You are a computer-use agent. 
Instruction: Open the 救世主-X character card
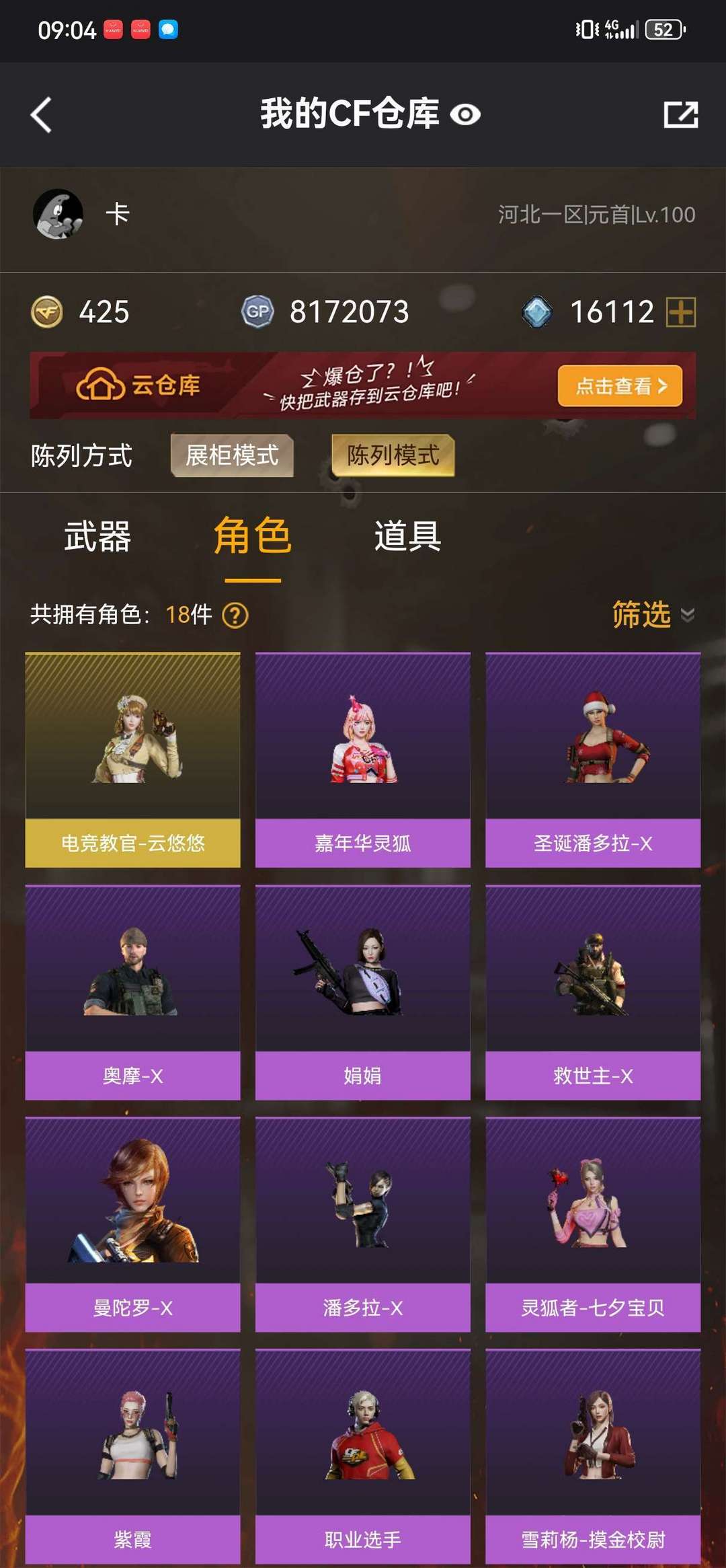[x=593, y=993]
